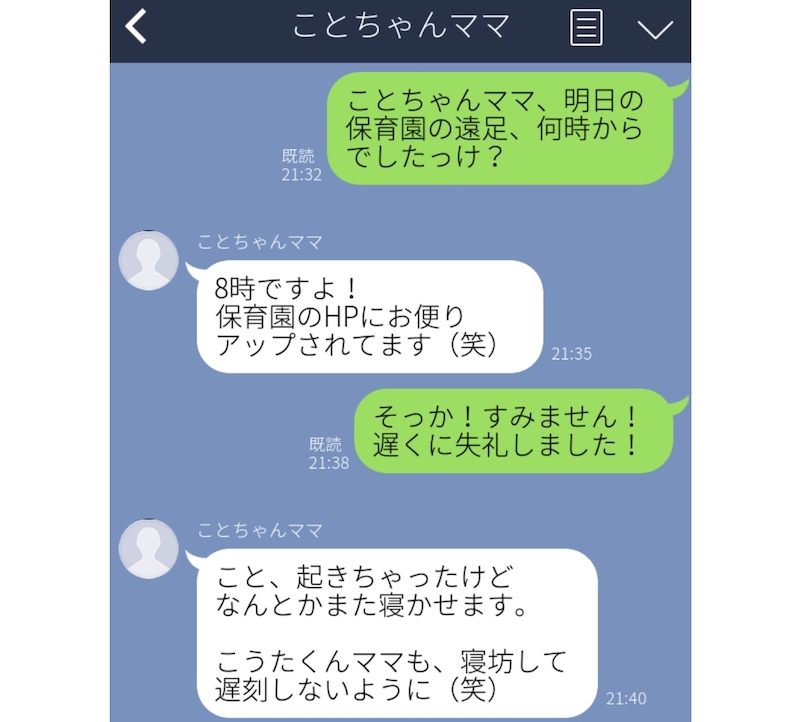Viewport: 800px width, 722px height.
Task: Open ことちゃんママ's avatar beside the 8時ですよ message
Action: click(149, 261)
